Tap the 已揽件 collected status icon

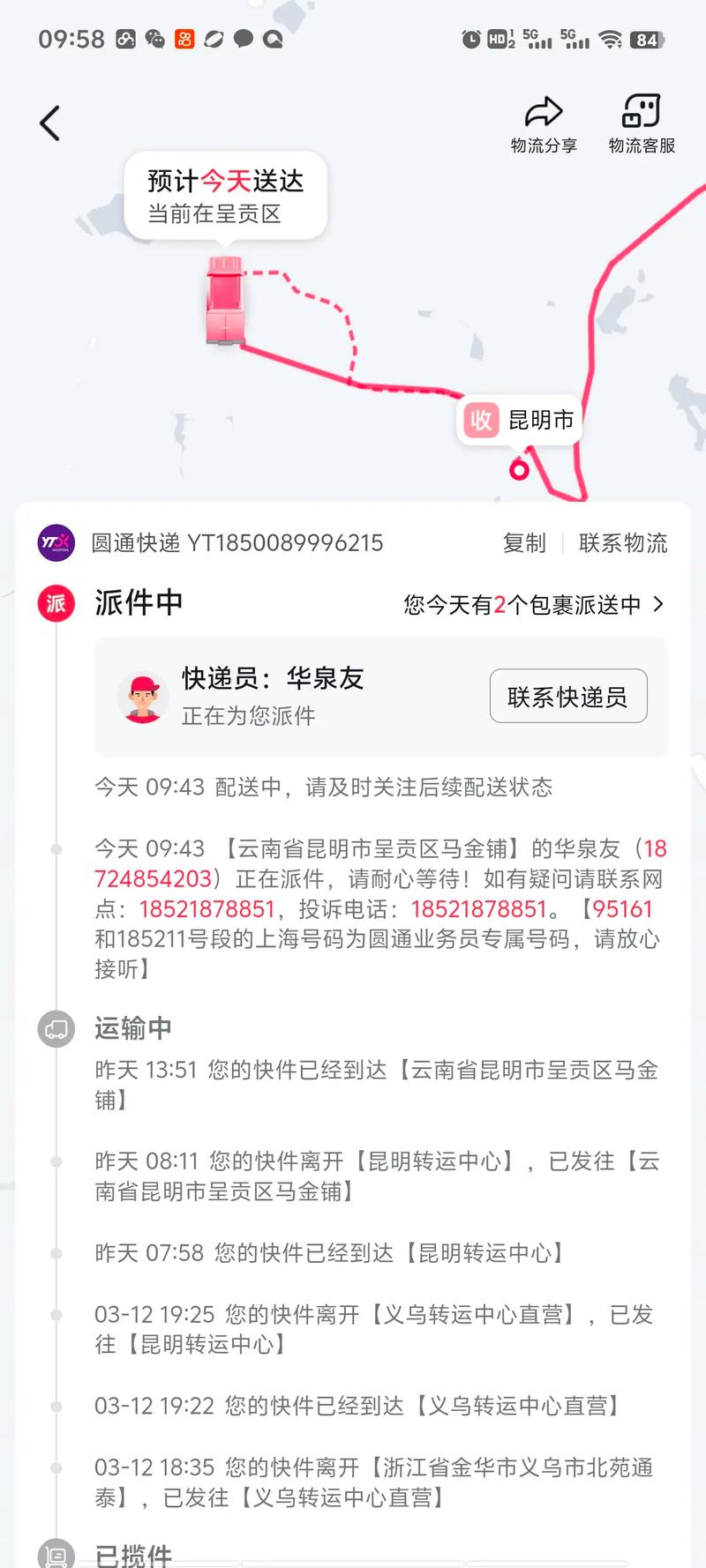(55, 1557)
